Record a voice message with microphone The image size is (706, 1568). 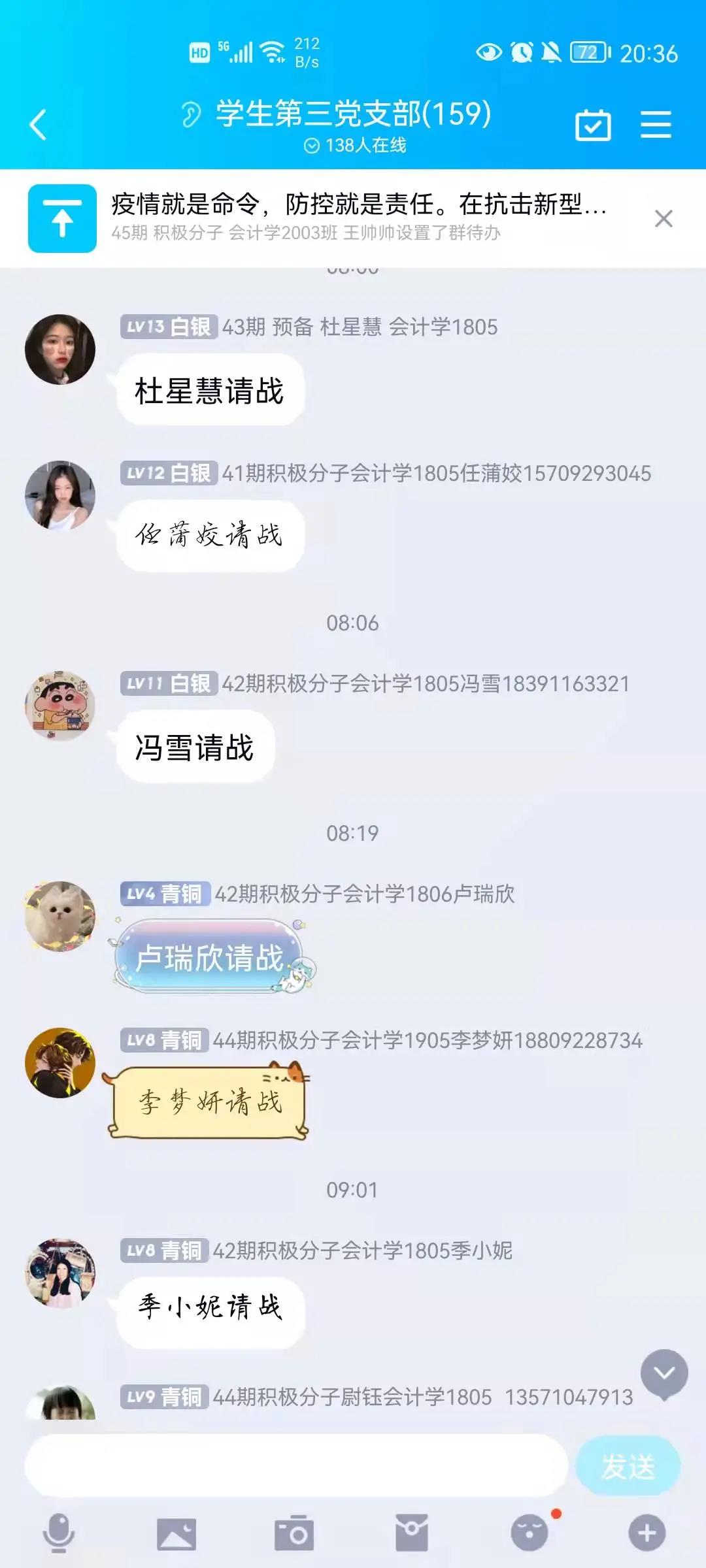click(59, 1533)
